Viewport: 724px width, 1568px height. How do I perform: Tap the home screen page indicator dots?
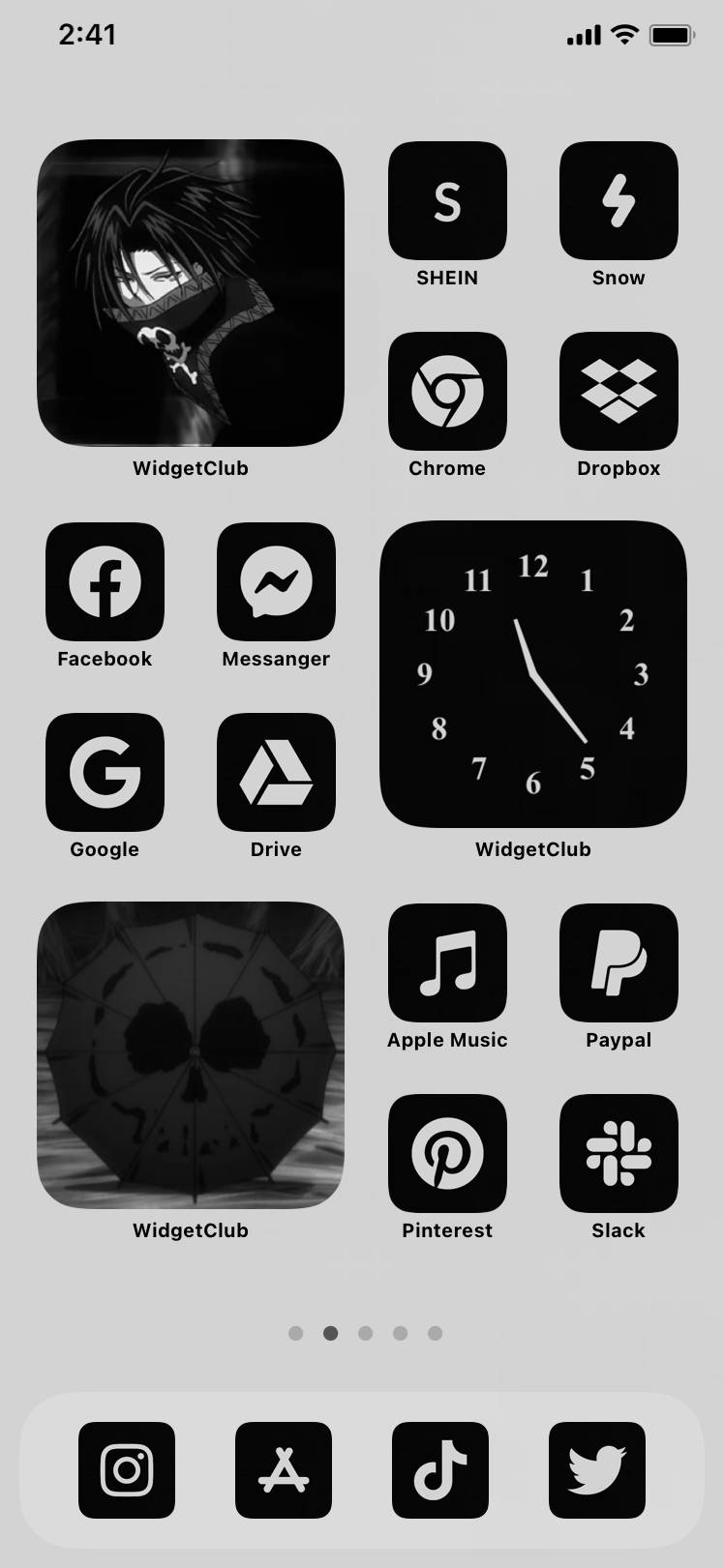pos(365,1333)
